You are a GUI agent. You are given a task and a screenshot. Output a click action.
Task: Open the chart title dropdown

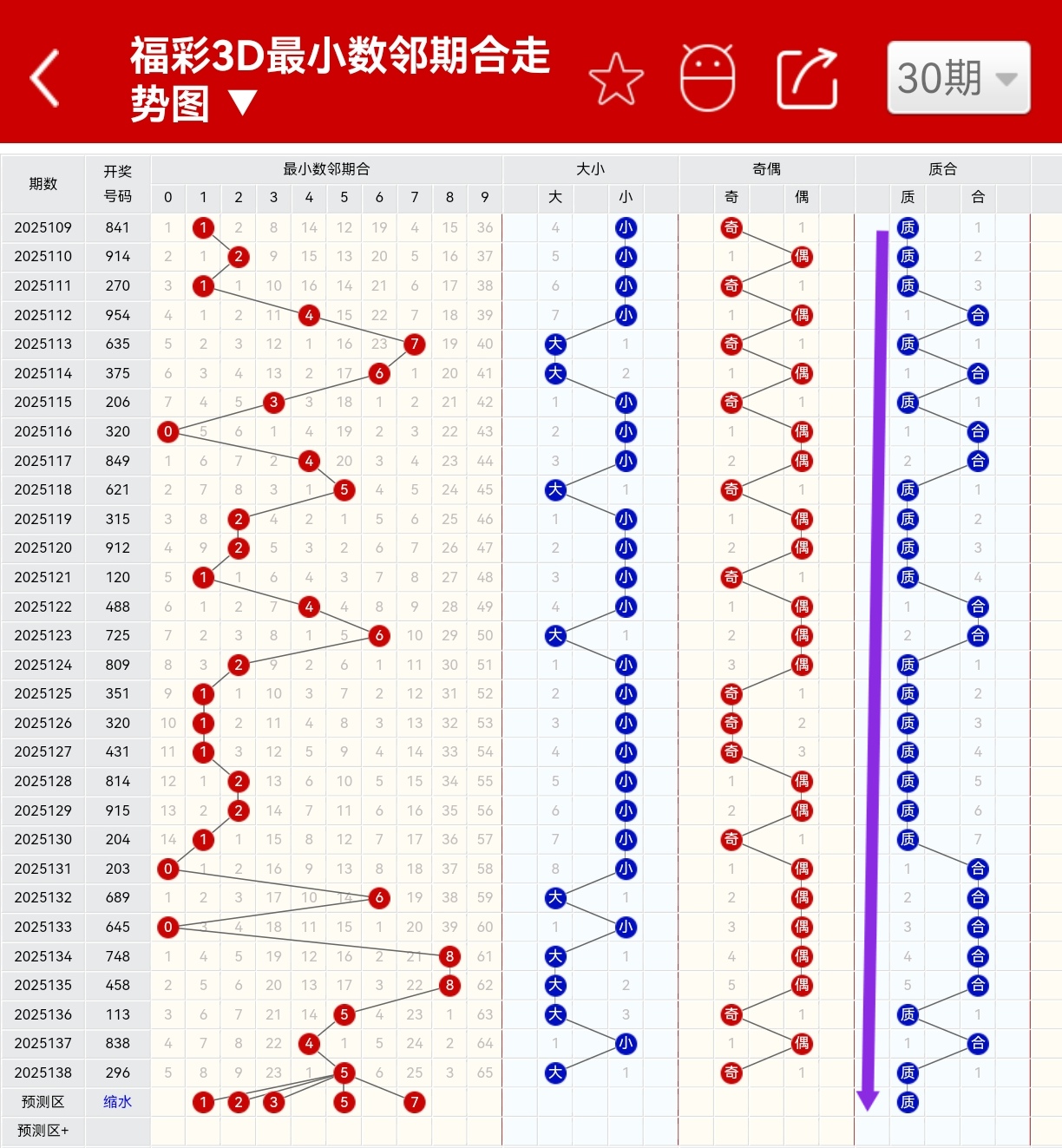point(243,104)
